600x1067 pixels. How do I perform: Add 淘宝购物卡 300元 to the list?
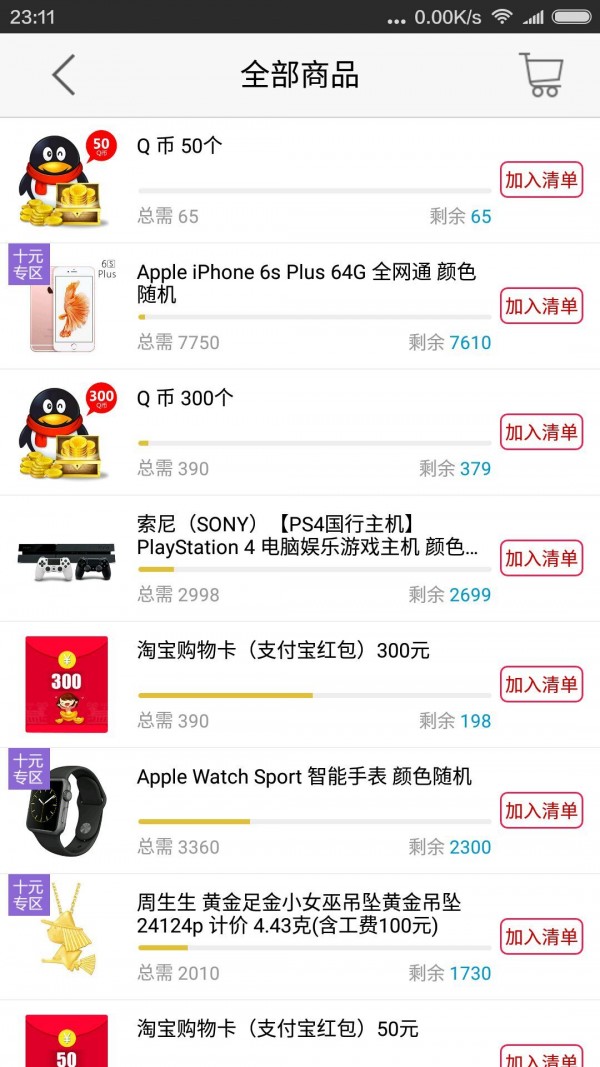541,684
